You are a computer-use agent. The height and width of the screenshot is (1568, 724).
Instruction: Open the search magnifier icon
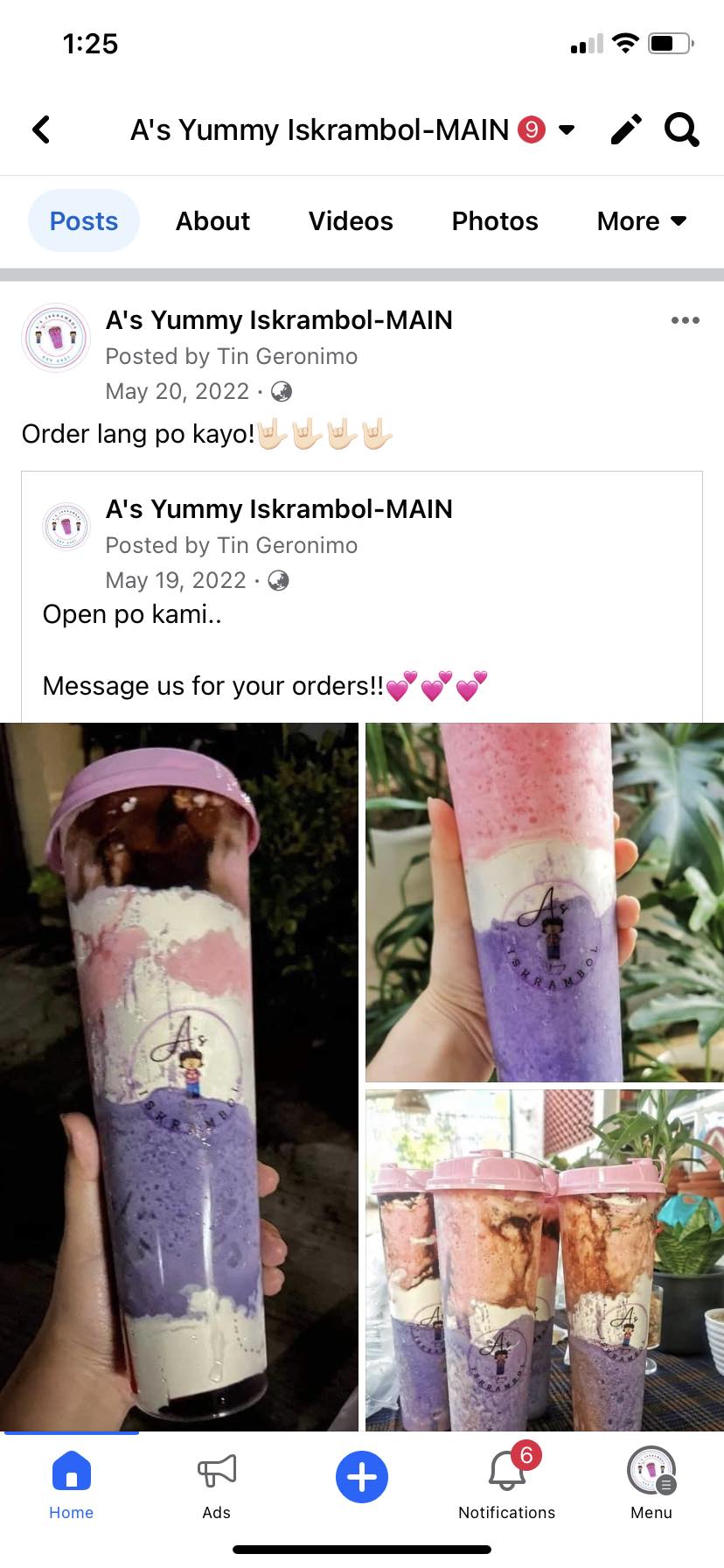click(x=682, y=129)
